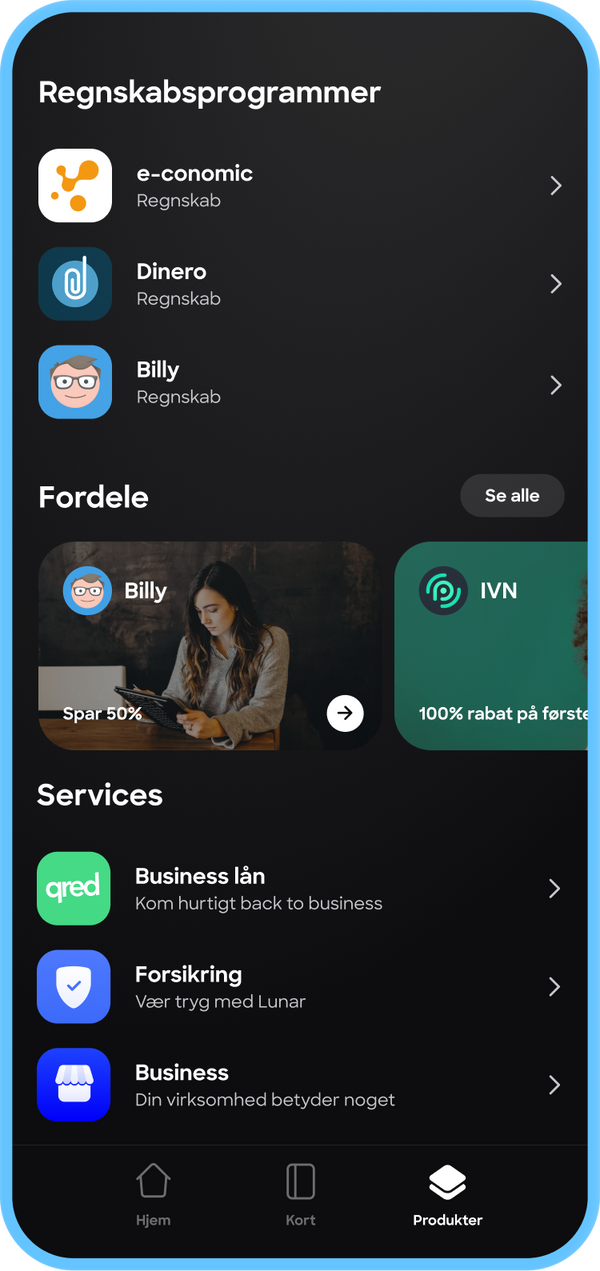The image size is (600, 1271).
Task: Open the Billy Spar 50% offer card
Action: [210, 646]
